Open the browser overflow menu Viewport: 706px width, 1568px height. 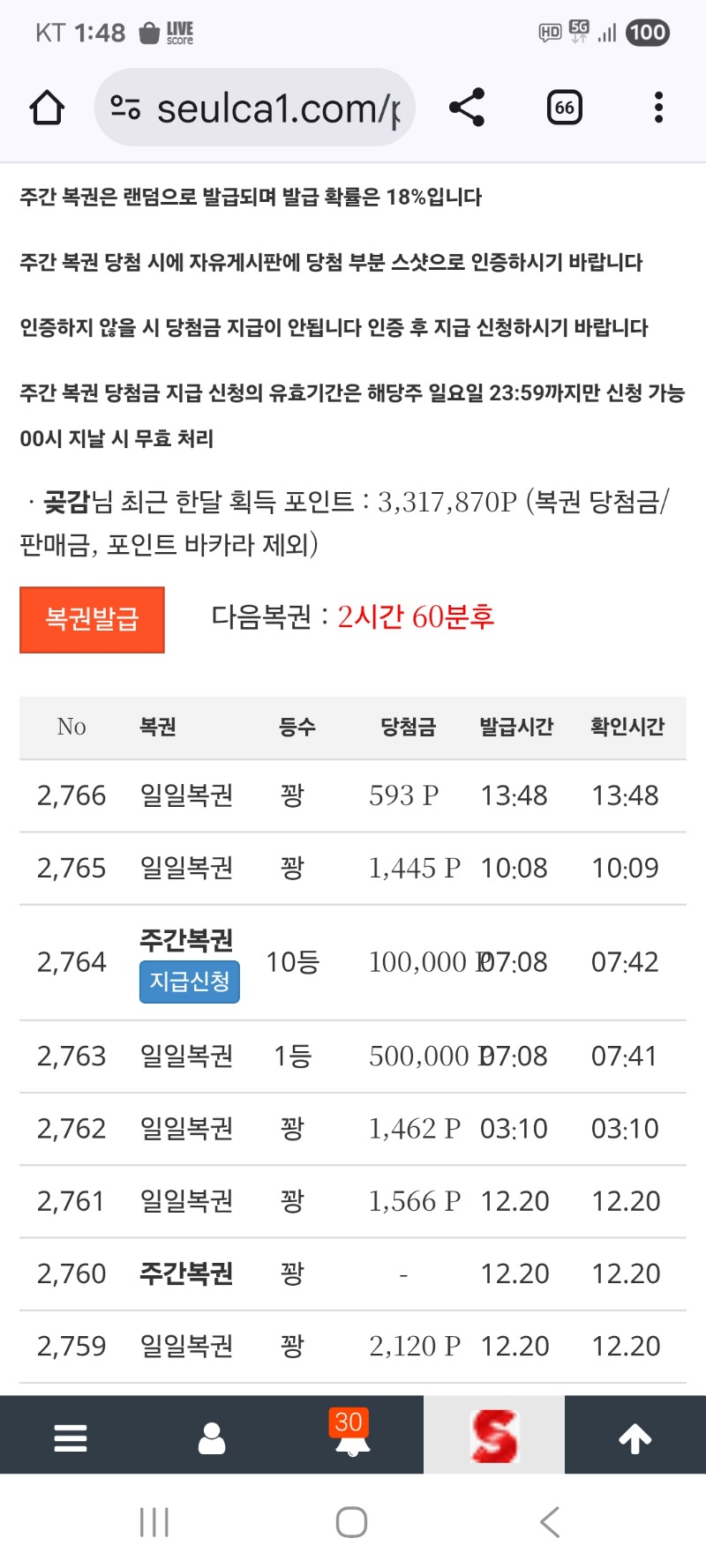pyautogui.click(x=658, y=108)
